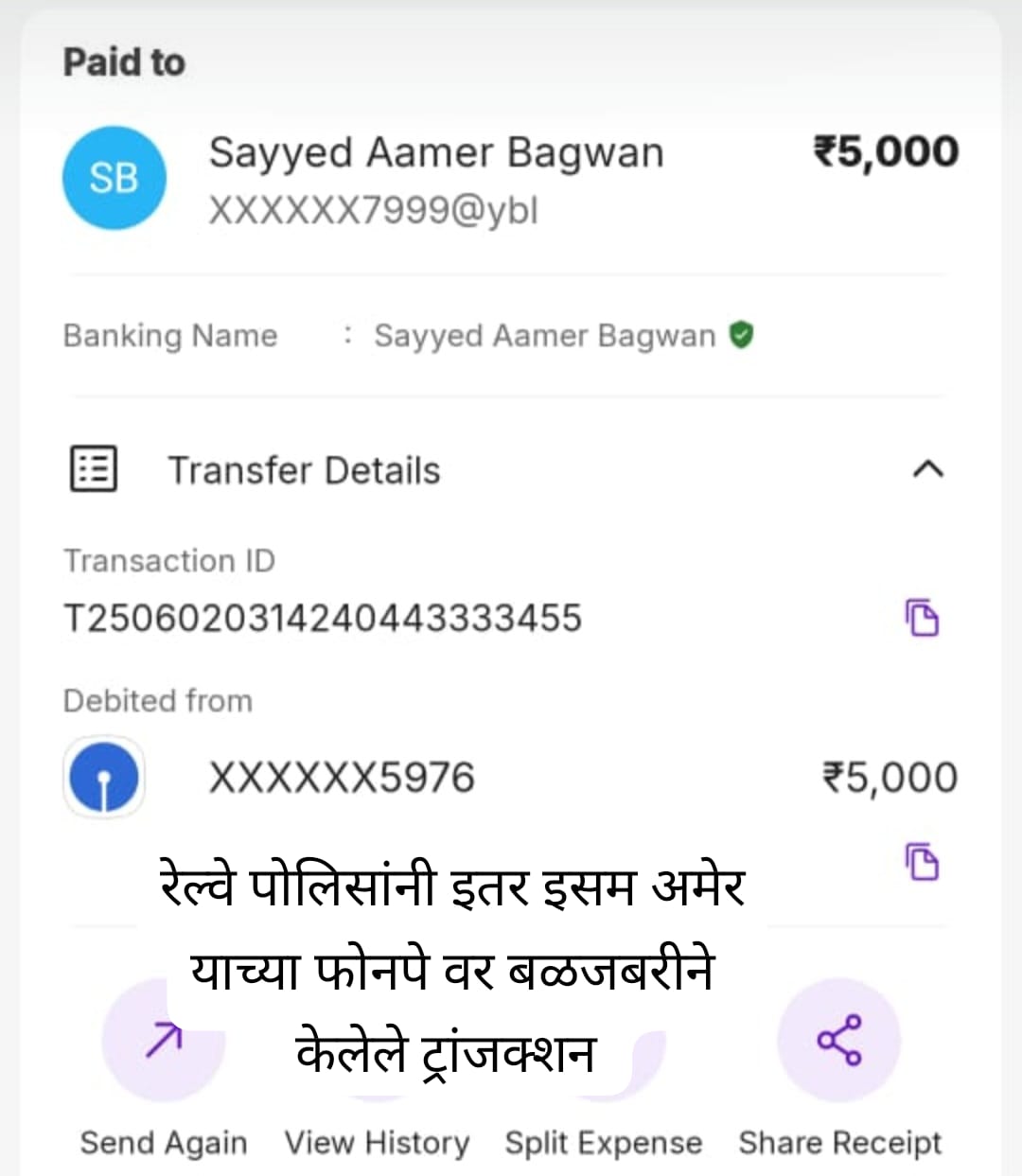Copy the debited account details
Screen dimensions: 1022x1176
tap(922, 862)
